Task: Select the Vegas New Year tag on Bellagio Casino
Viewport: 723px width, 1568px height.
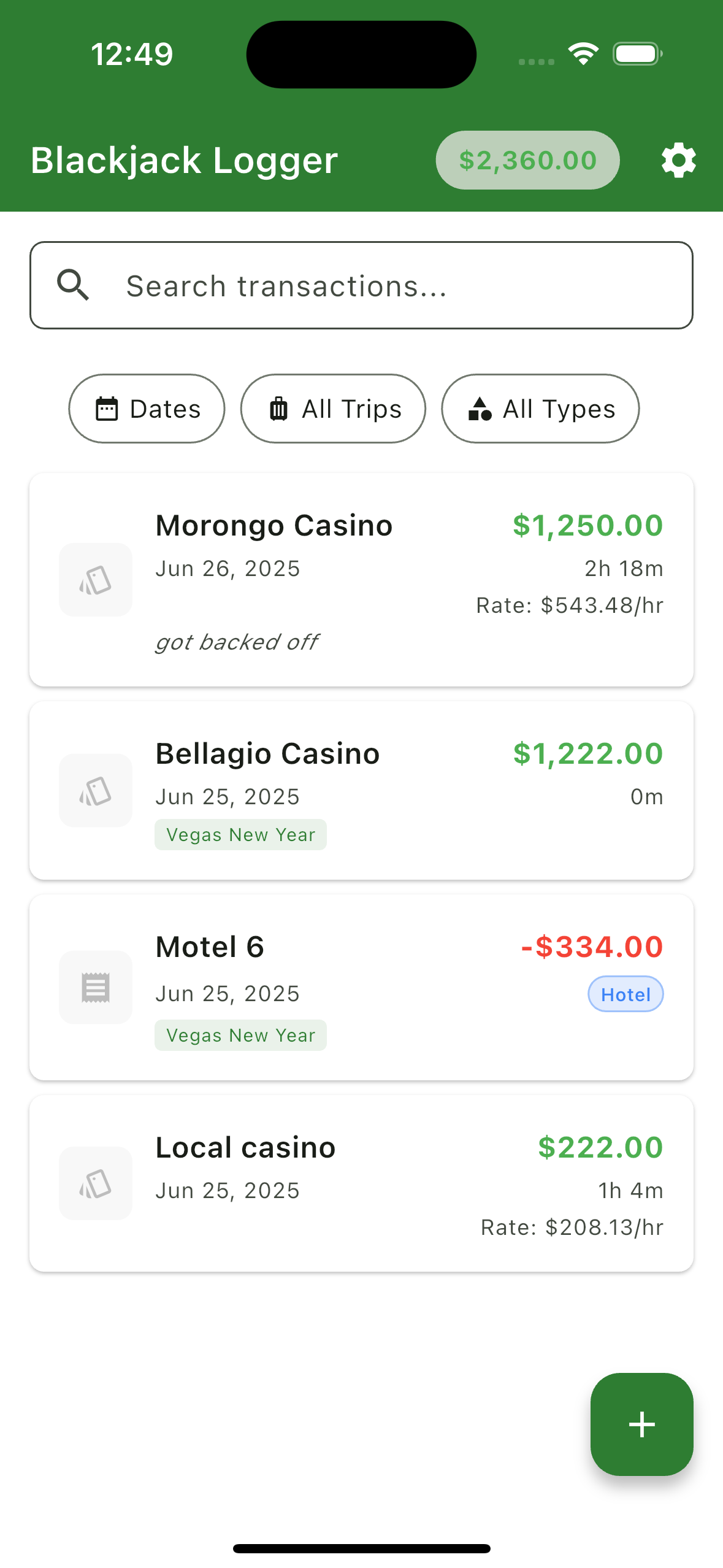Action: pos(240,834)
